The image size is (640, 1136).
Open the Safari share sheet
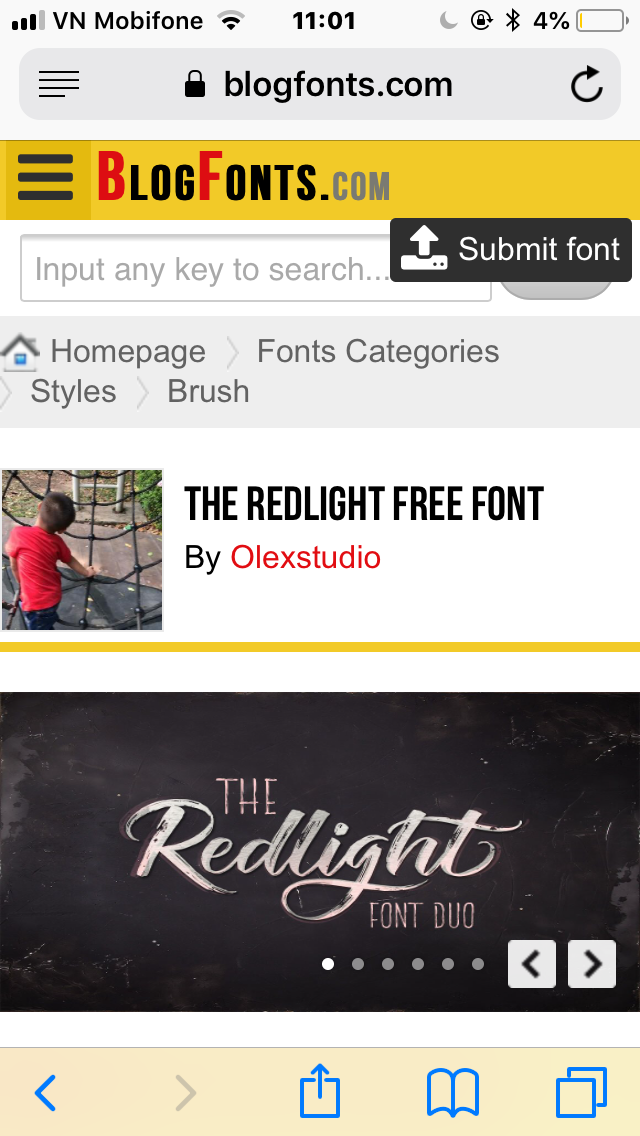tap(320, 1091)
